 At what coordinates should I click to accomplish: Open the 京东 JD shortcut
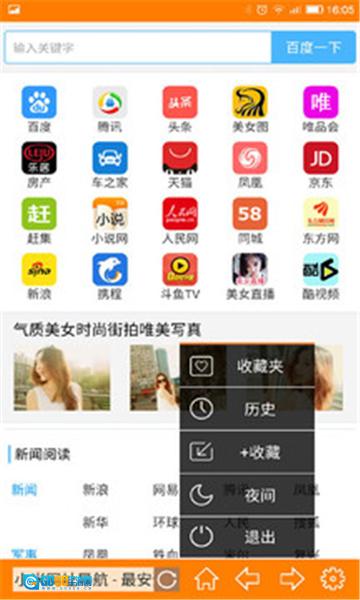point(321,165)
